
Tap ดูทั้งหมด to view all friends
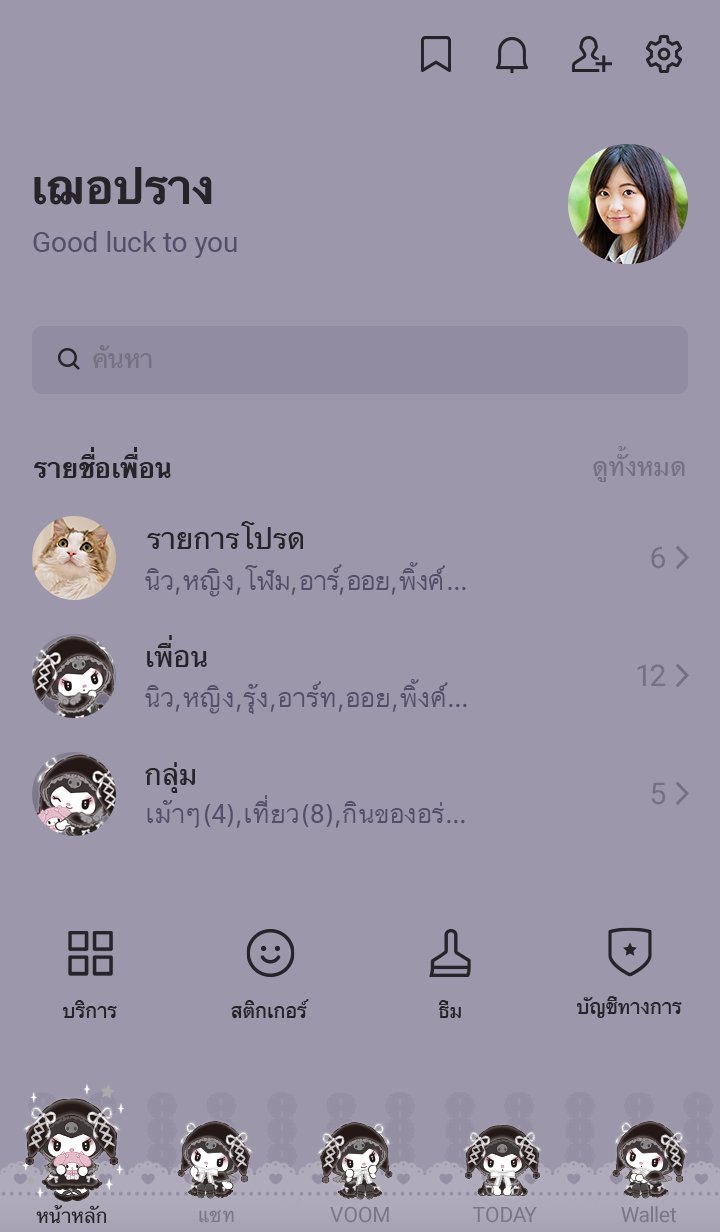click(638, 468)
